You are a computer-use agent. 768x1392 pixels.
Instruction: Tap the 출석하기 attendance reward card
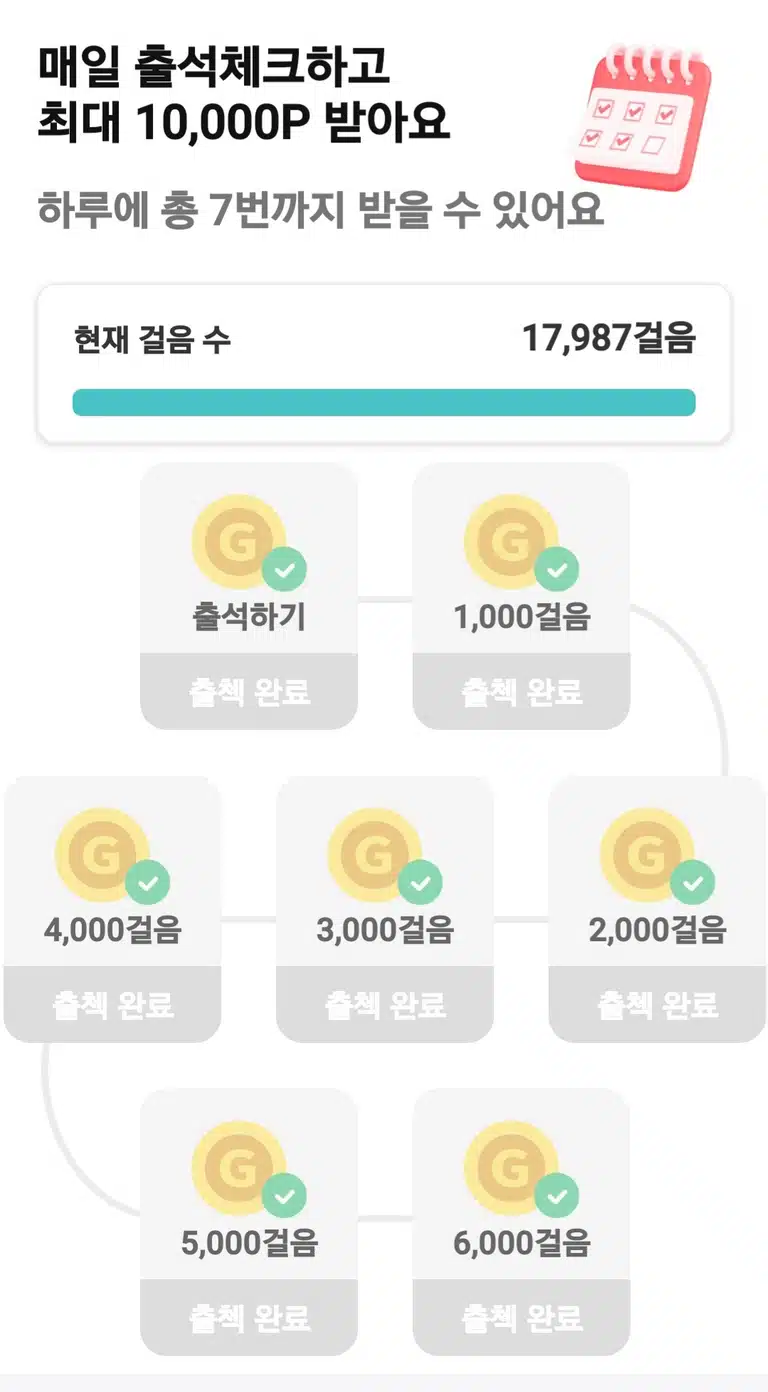click(249, 596)
